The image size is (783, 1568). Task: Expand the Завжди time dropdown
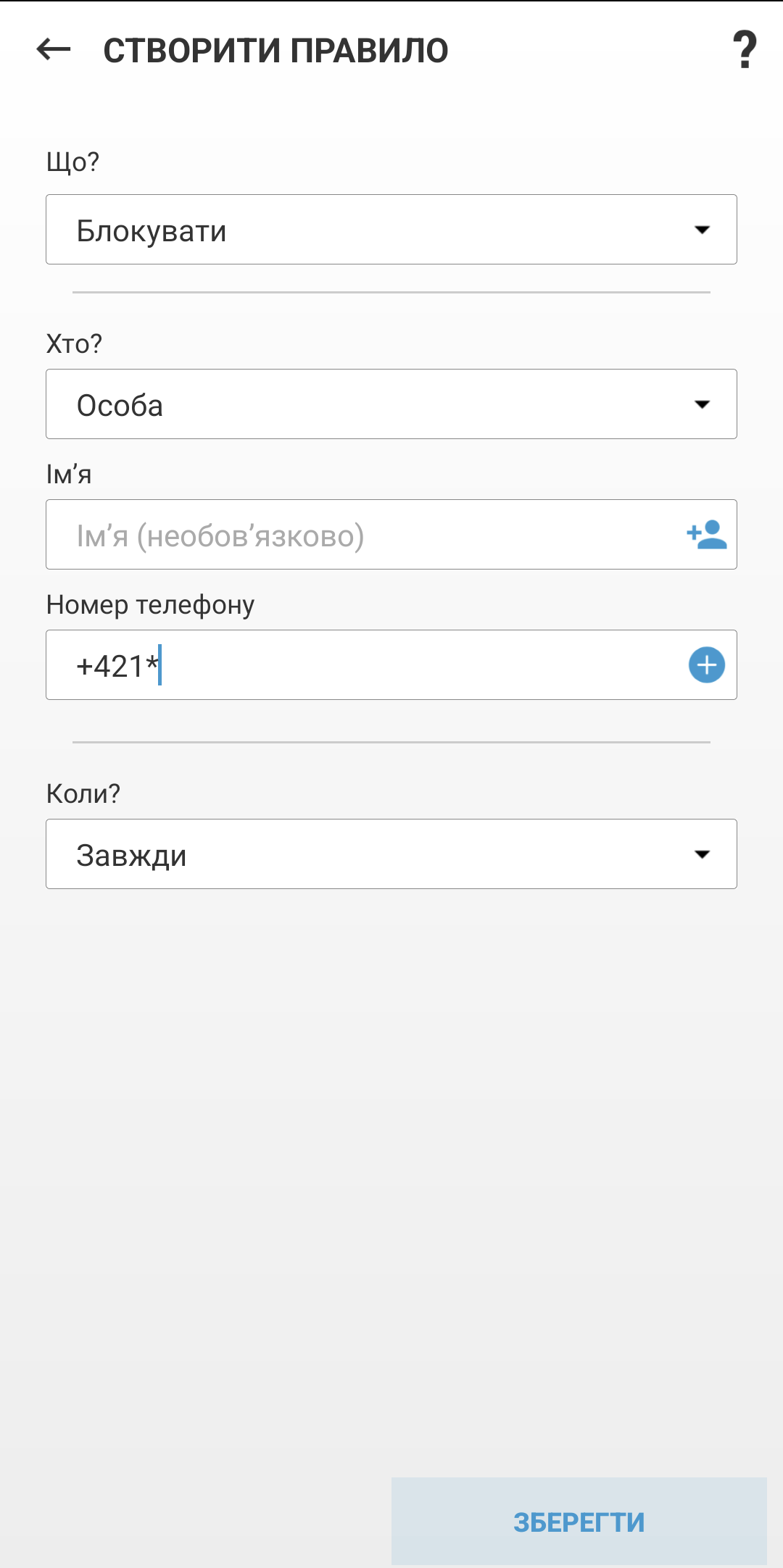pos(391,854)
